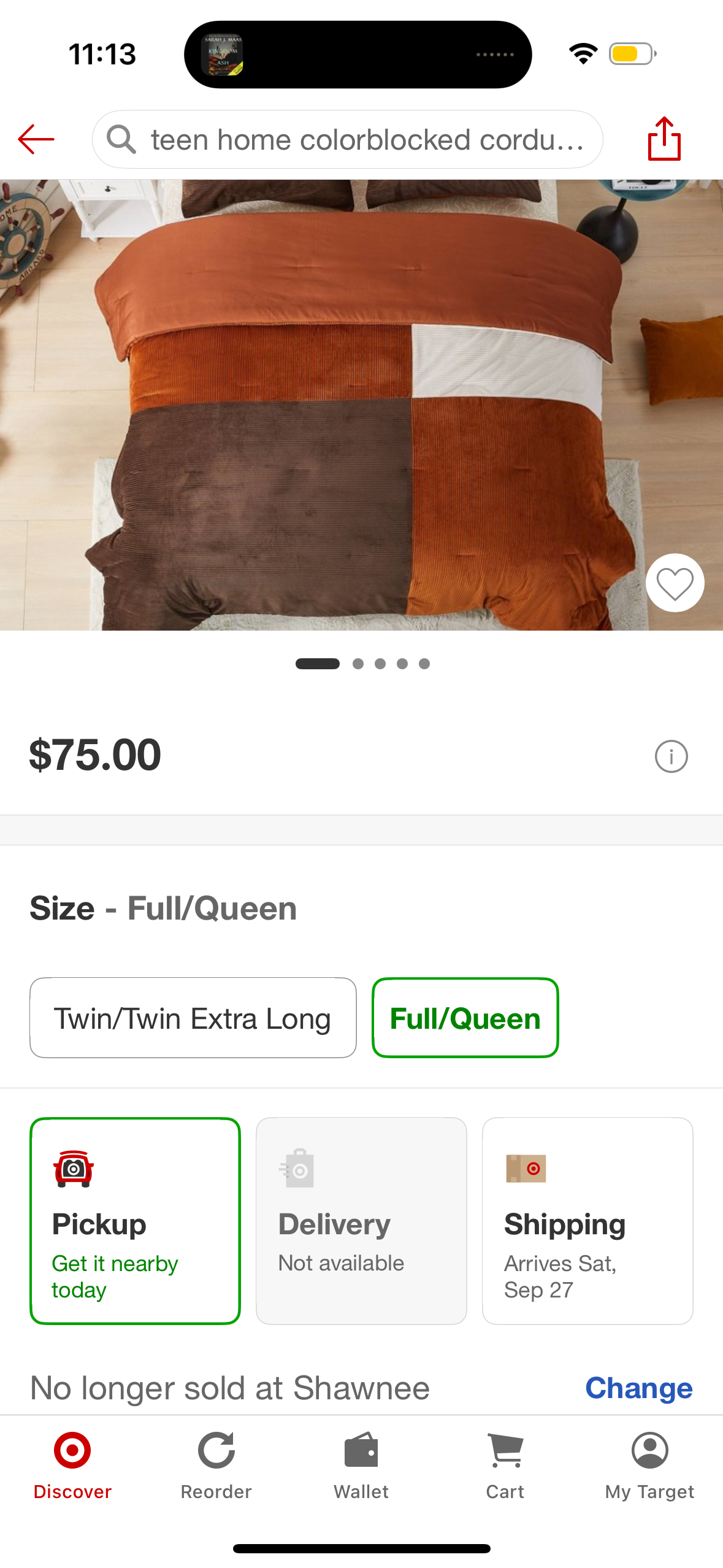The height and width of the screenshot is (1568, 723).
Task: Open the Cart tab
Action: point(505,1465)
